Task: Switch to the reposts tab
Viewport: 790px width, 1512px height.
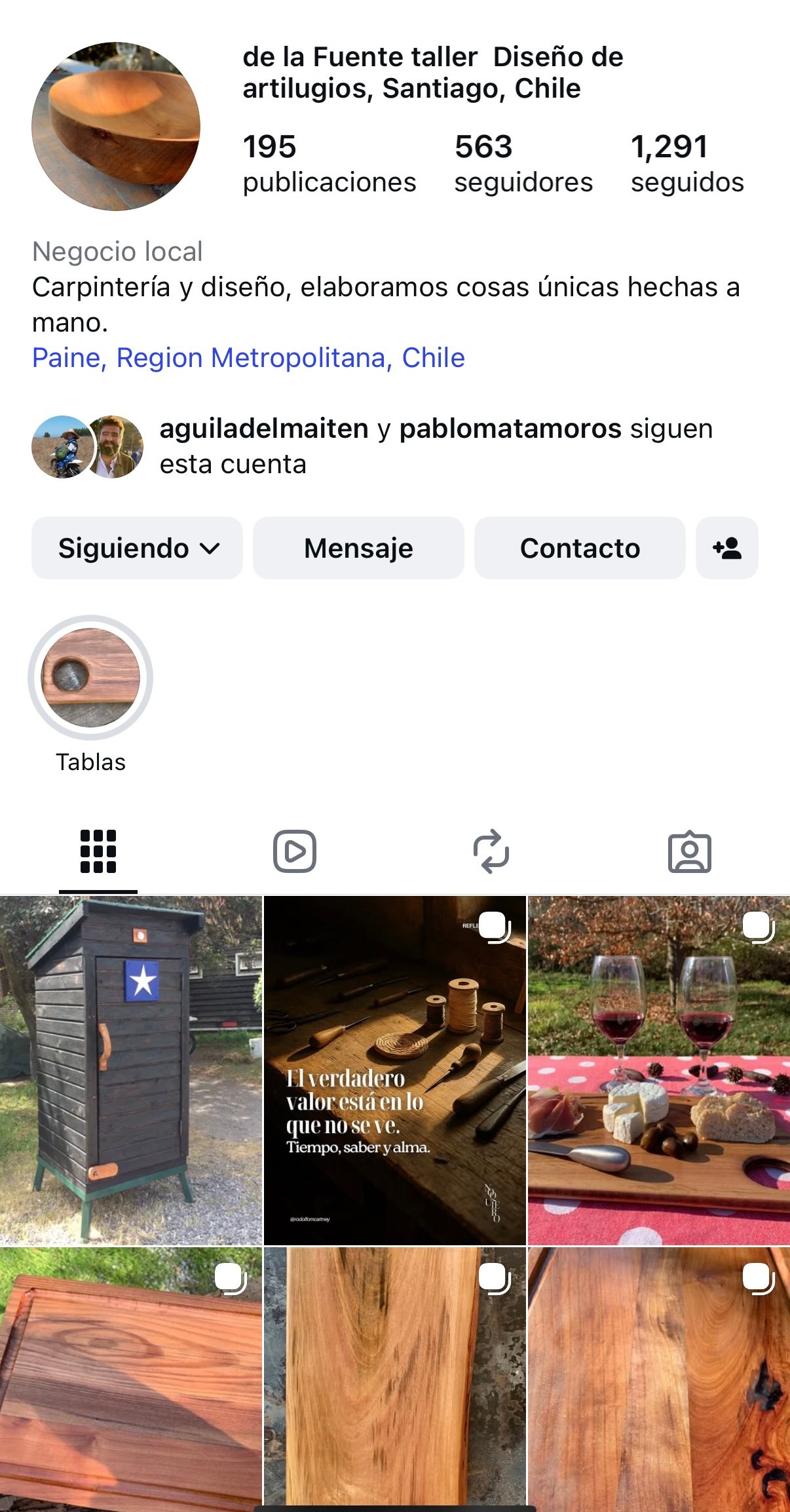Action: pos(491,852)
